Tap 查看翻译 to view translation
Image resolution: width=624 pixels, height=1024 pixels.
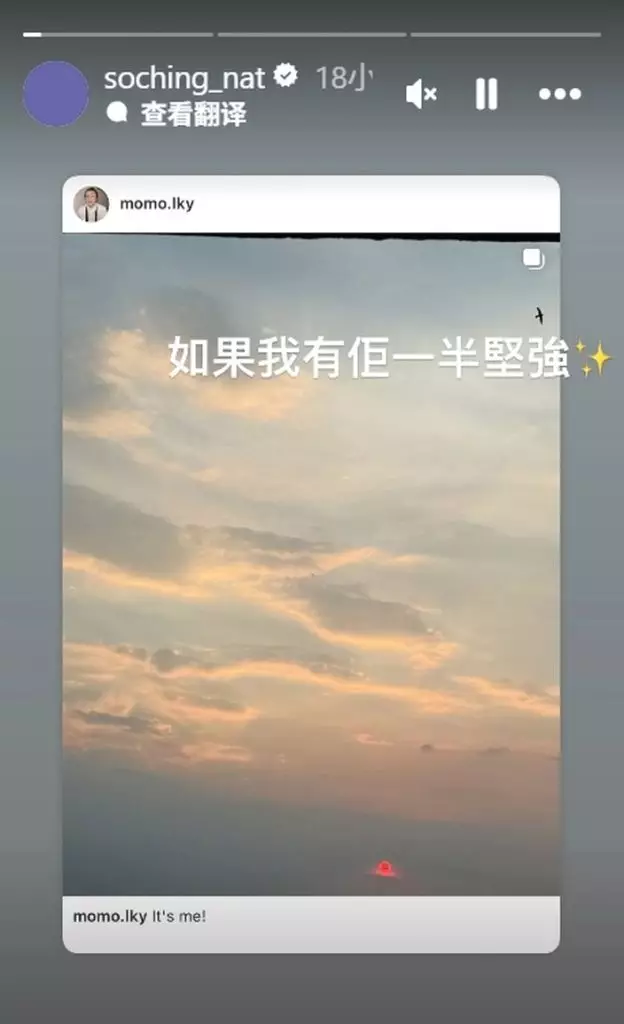pos(192,114)
